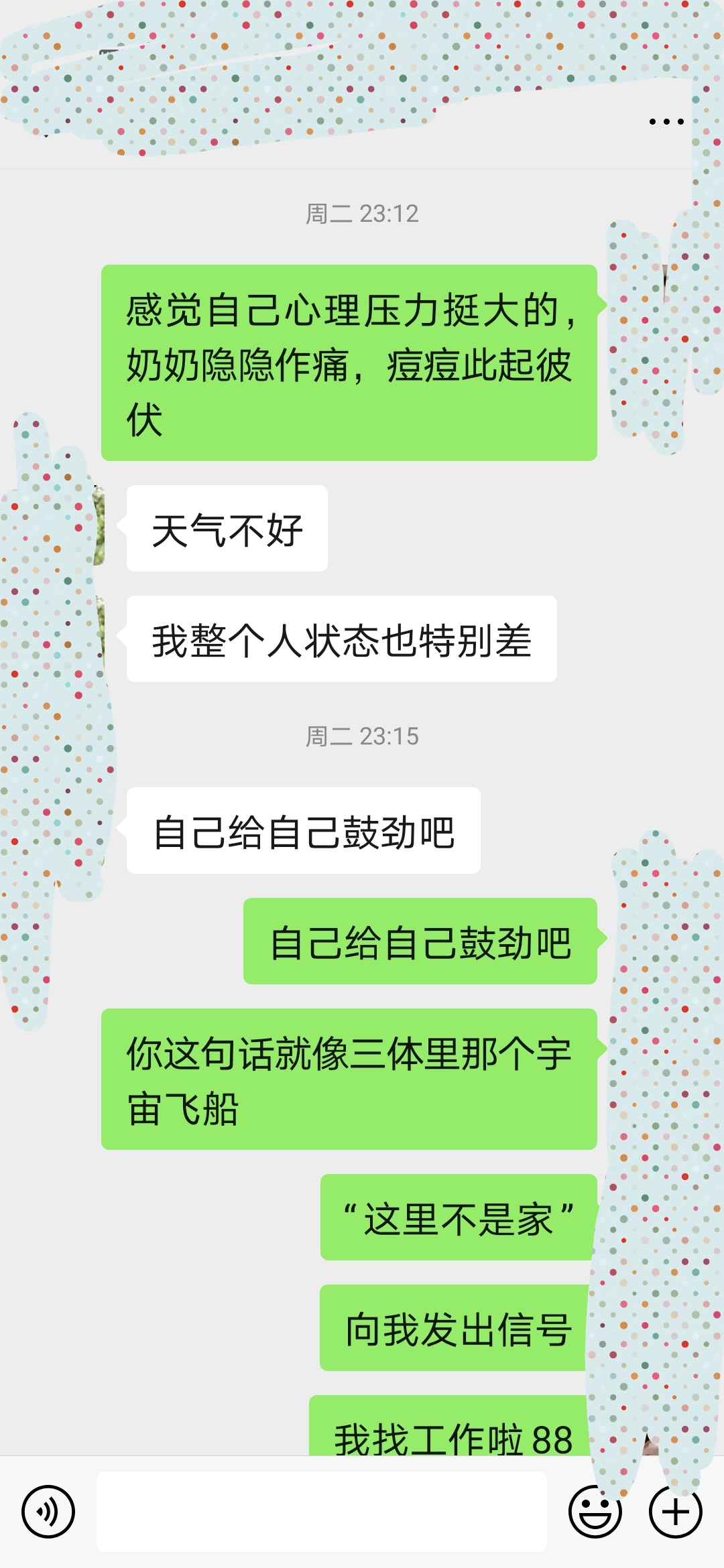Image resolution: width=724 pixels, height=1568 pixels.
Task: Switch to voice message input
Action: point(48,1512)
